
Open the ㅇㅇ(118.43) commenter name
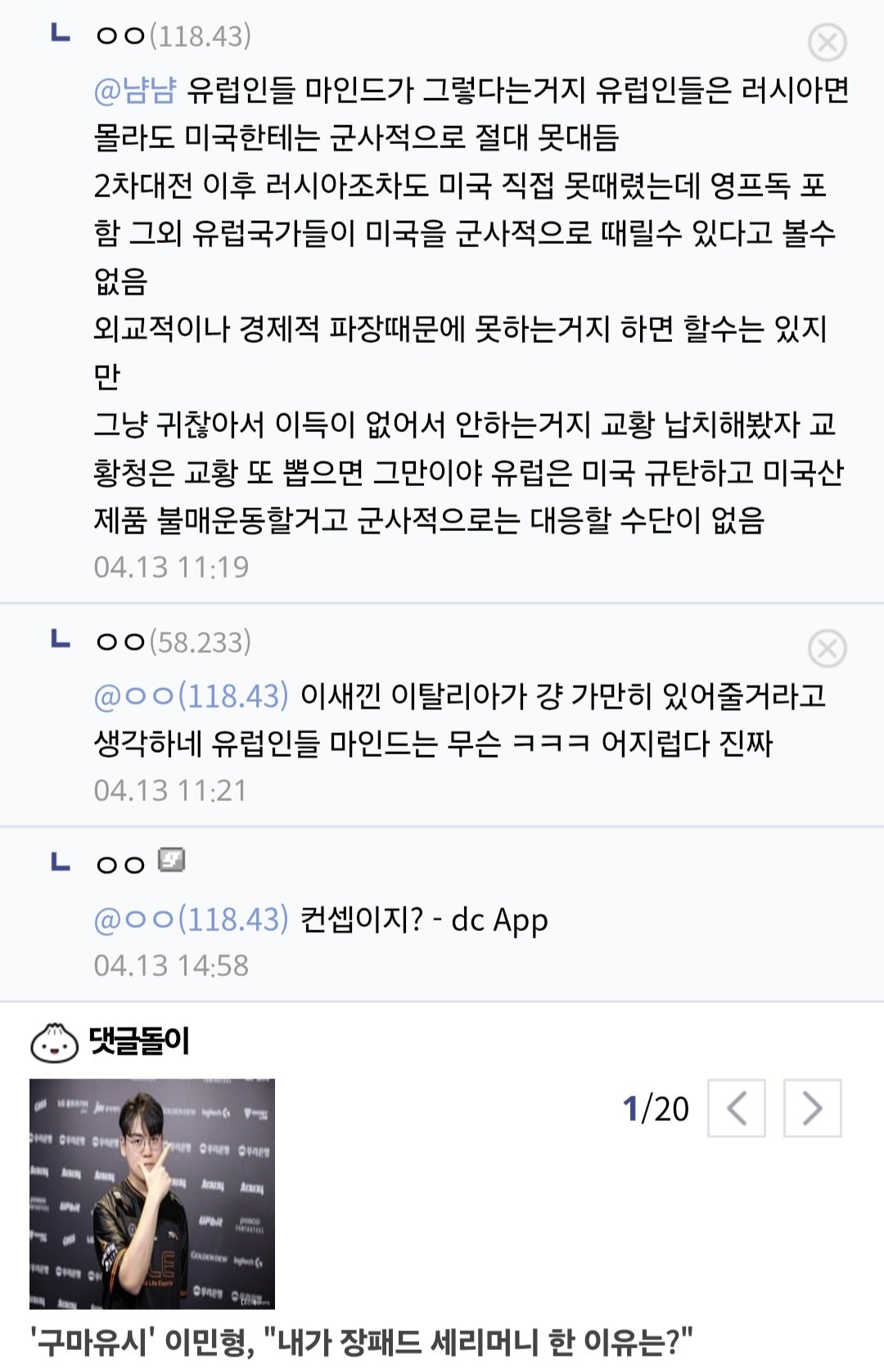pyautogui.click(x=174, y=36)
